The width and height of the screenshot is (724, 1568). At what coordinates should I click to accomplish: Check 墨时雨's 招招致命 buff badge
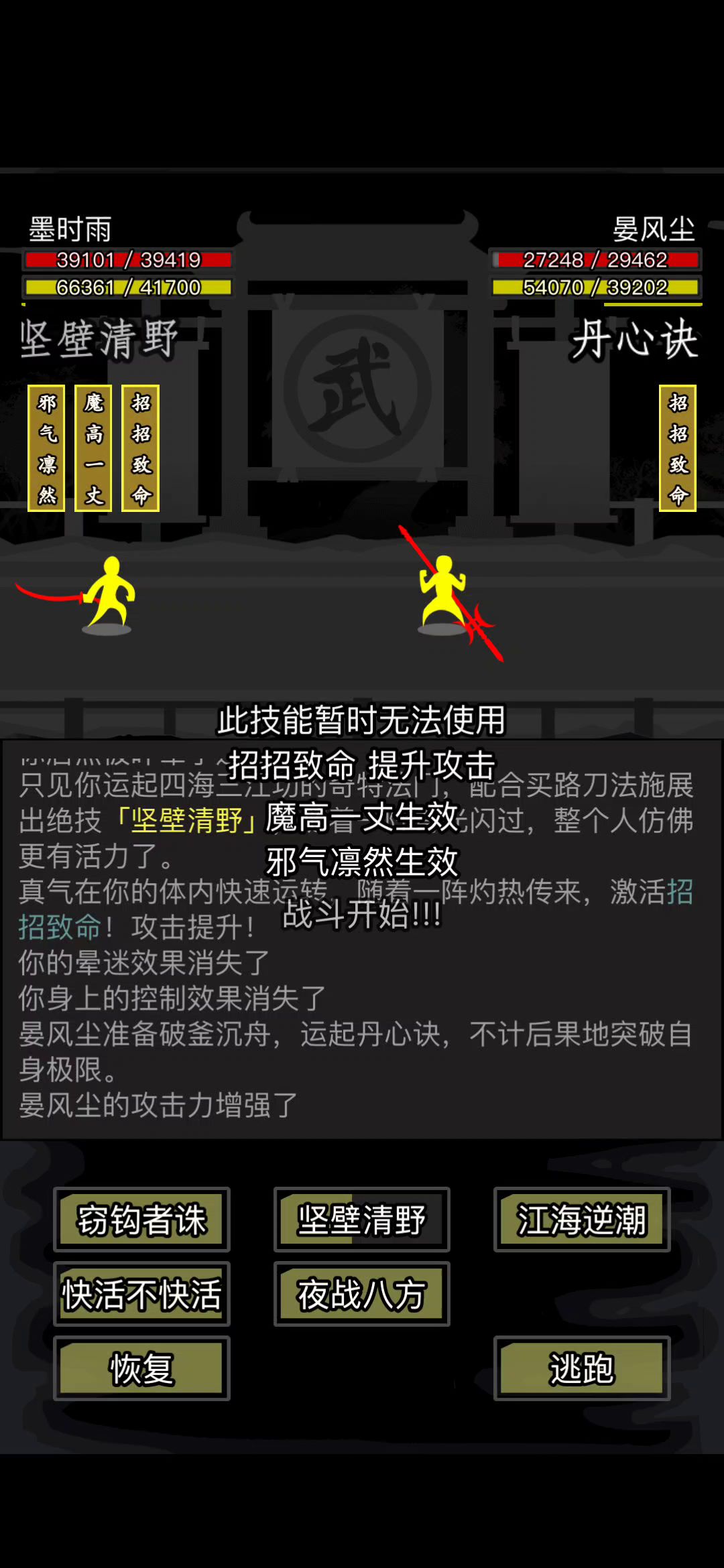[140, 448]
